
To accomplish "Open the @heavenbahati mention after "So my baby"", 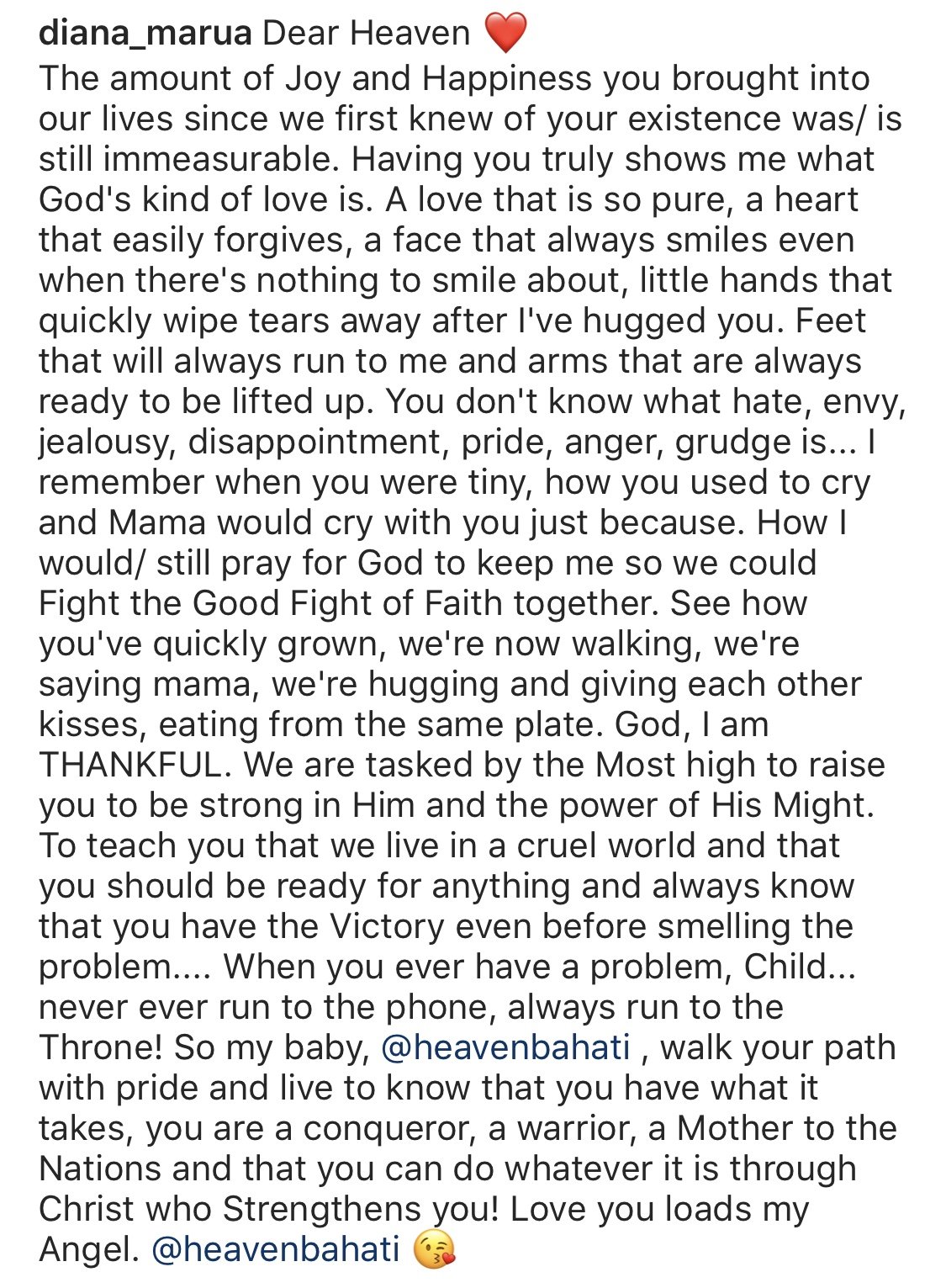I will (505, 1047).
